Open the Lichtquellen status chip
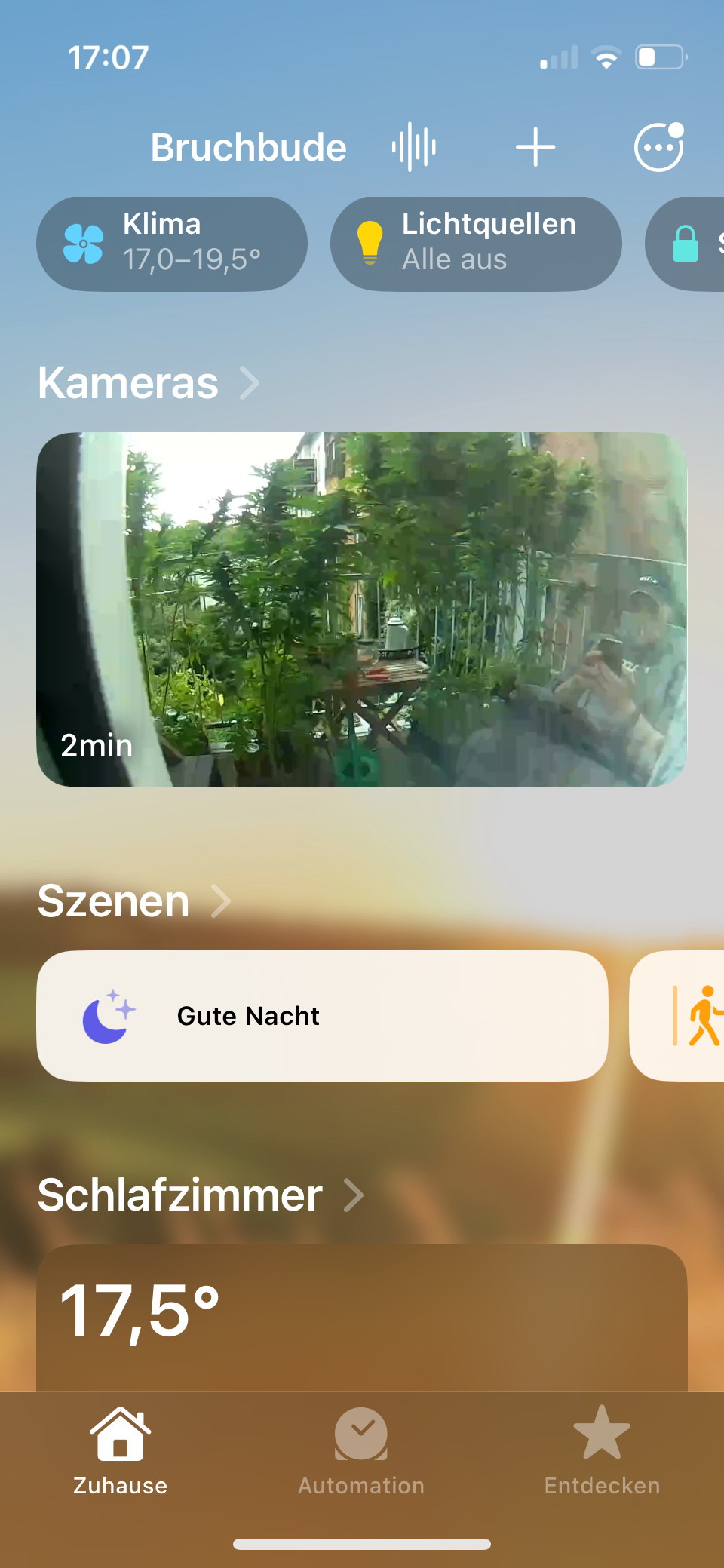 [476, 244]
